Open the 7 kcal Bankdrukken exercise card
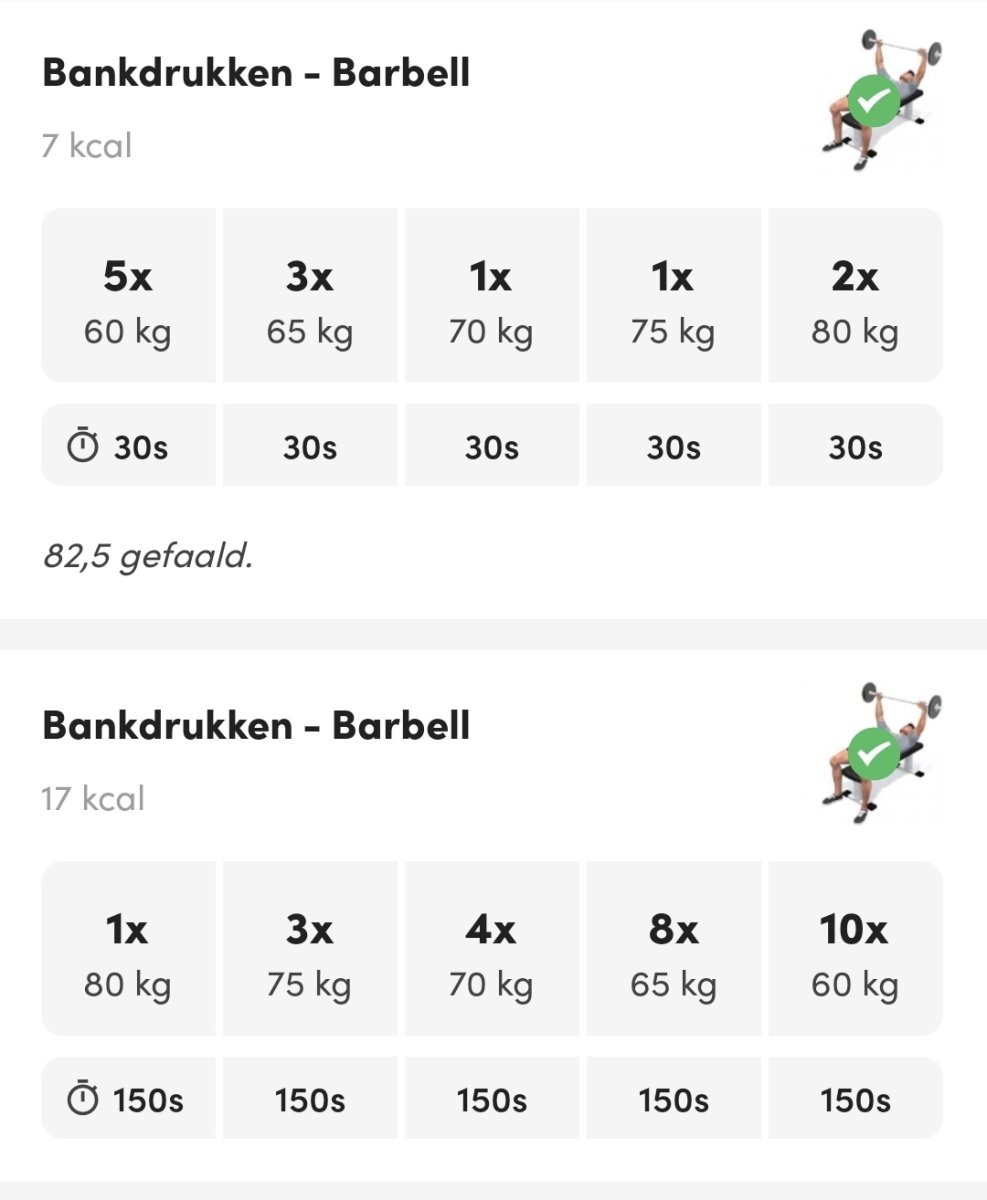Viewport: 987px width, 1200px height. [x=256, y=75]
